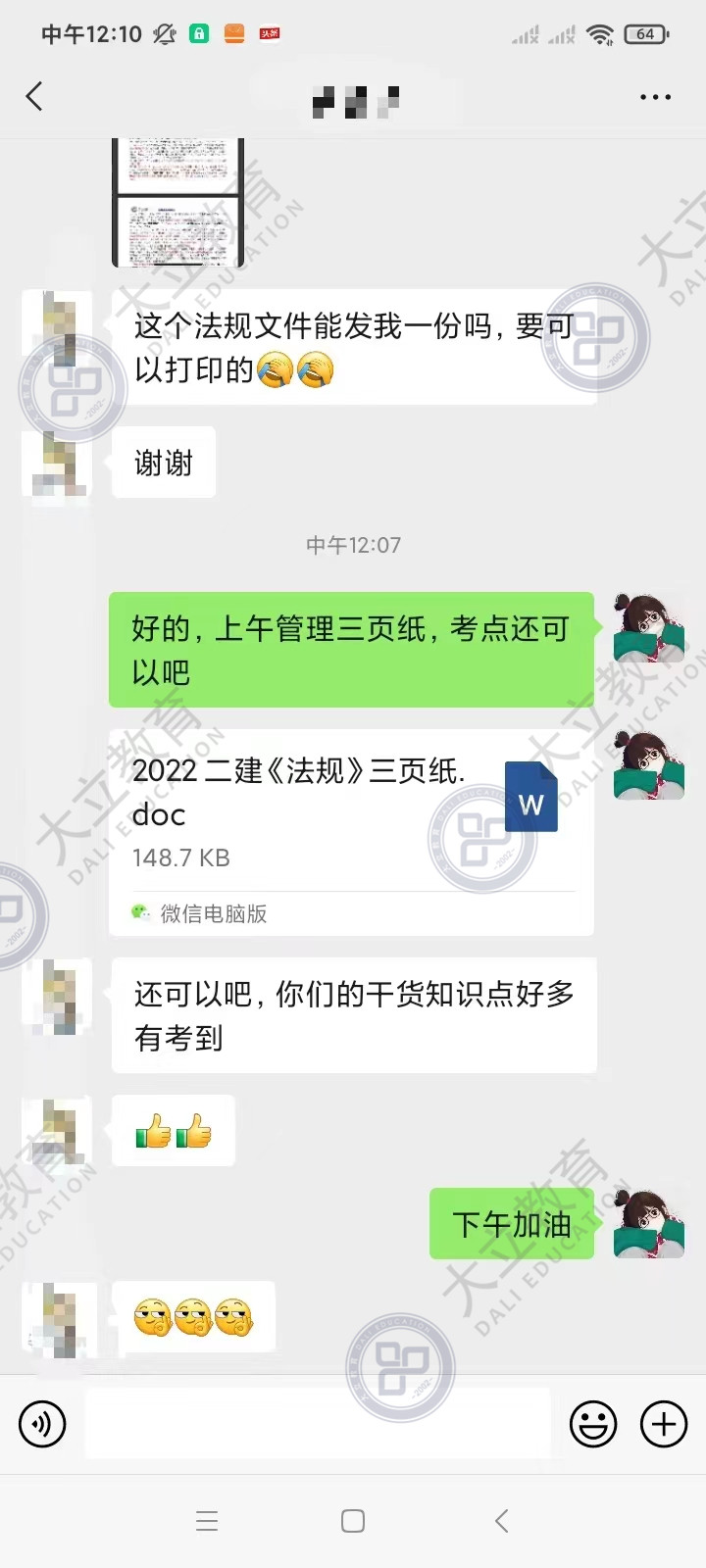This screenshot has width=706, height=1568.
Task: Open your avatar beside 下午加油
Action: 648,1223
